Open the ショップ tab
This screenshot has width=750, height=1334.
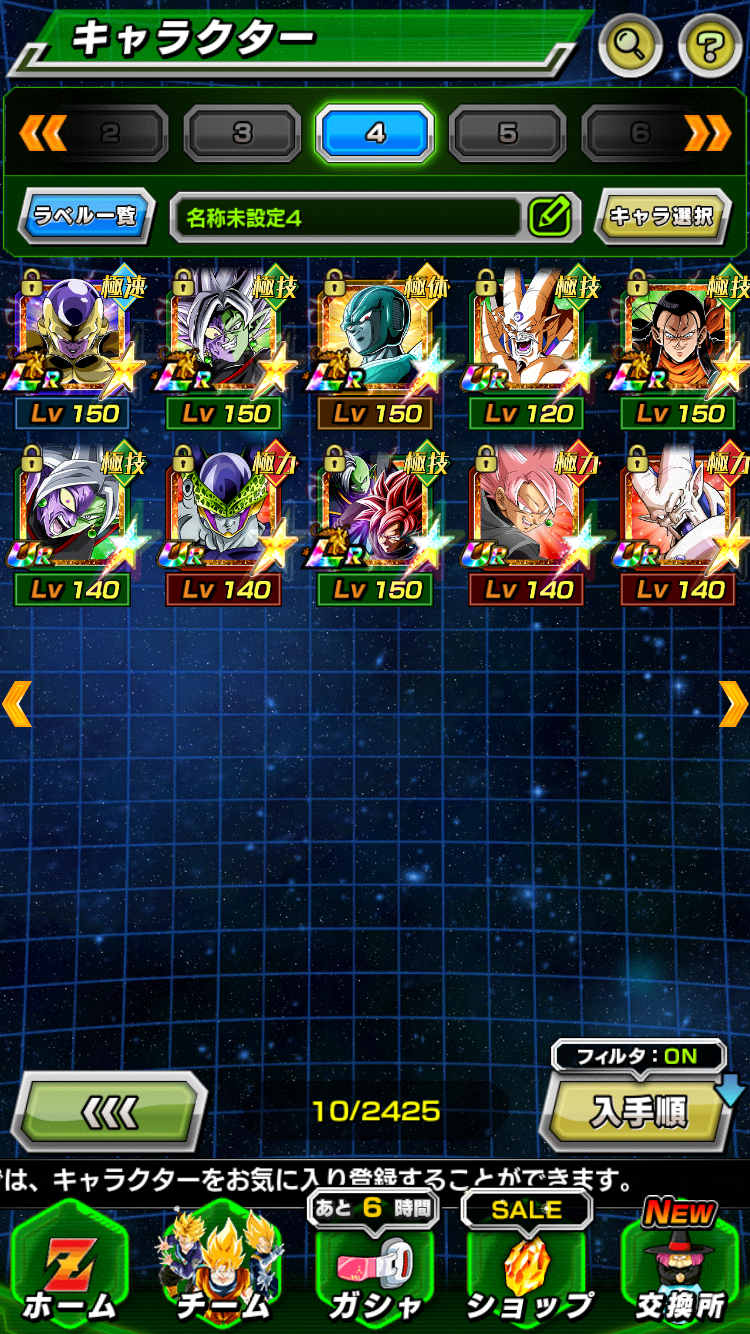point(528,1271)
